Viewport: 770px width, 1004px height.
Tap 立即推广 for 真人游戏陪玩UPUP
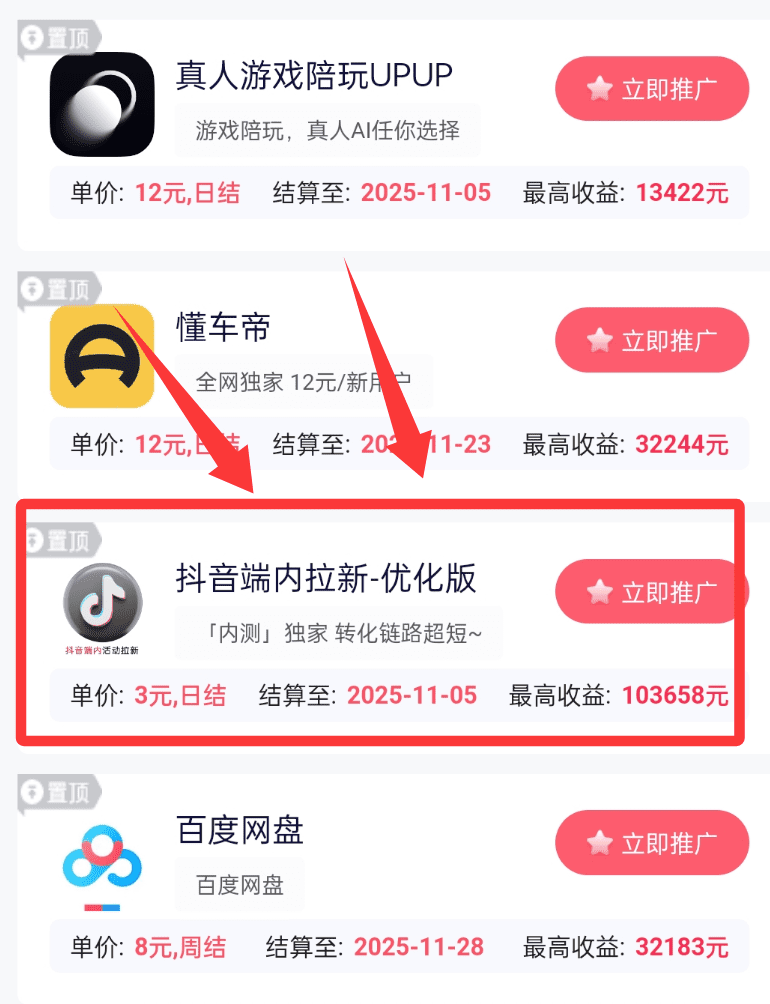[652, 89]
